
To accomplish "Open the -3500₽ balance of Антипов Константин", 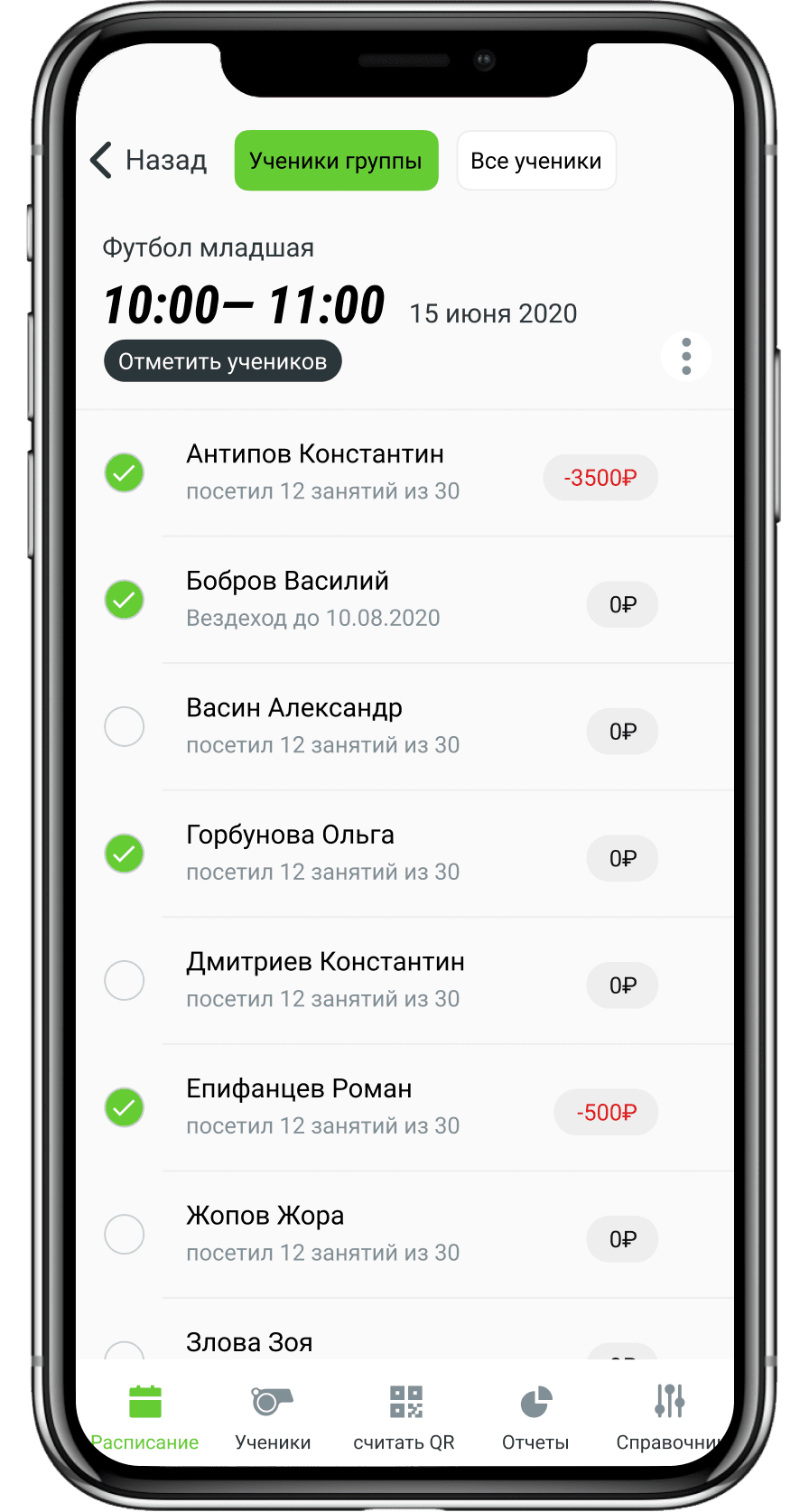I will (600, 478).
